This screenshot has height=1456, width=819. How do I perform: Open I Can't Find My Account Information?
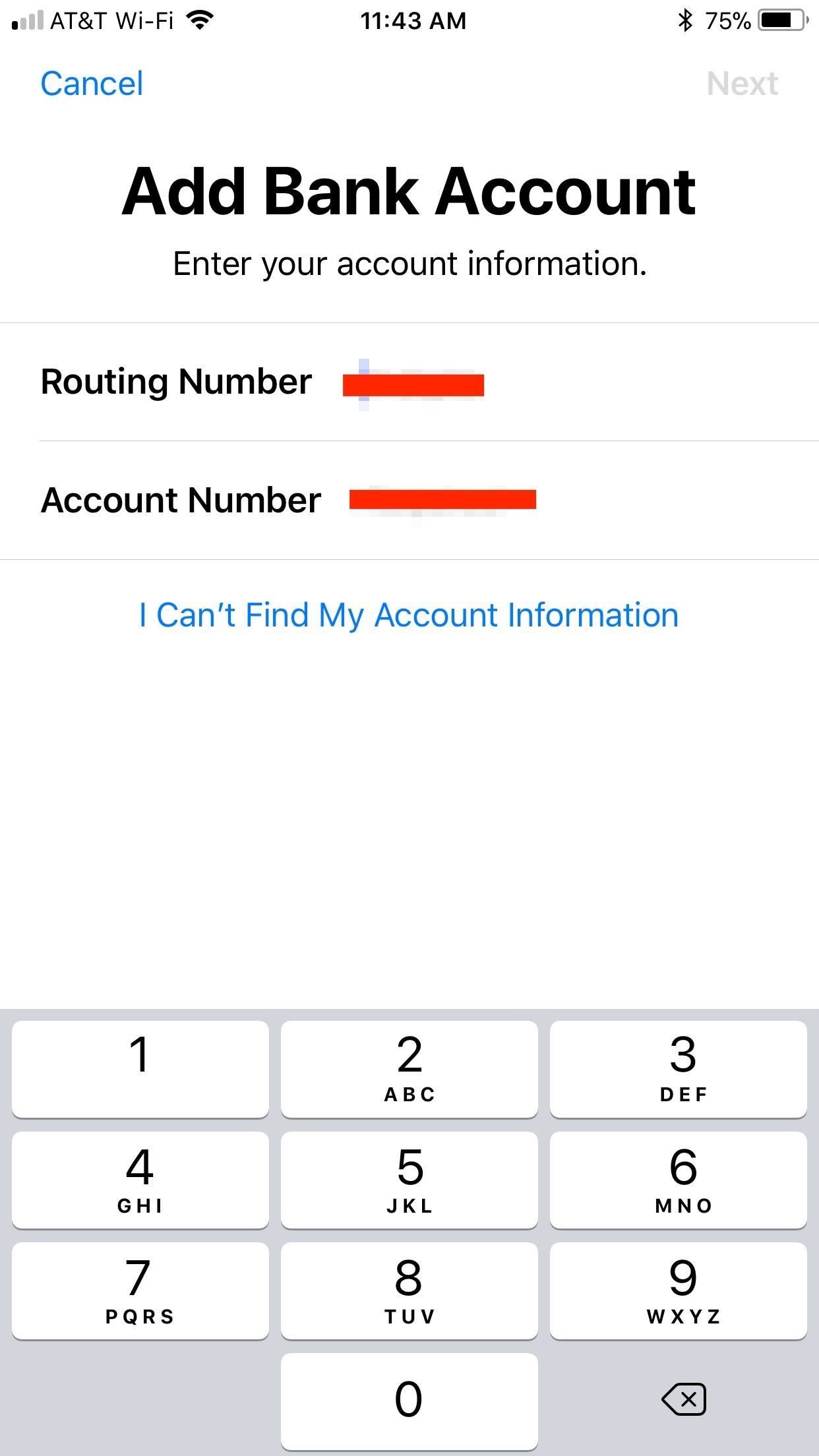(x=409, y=615)
